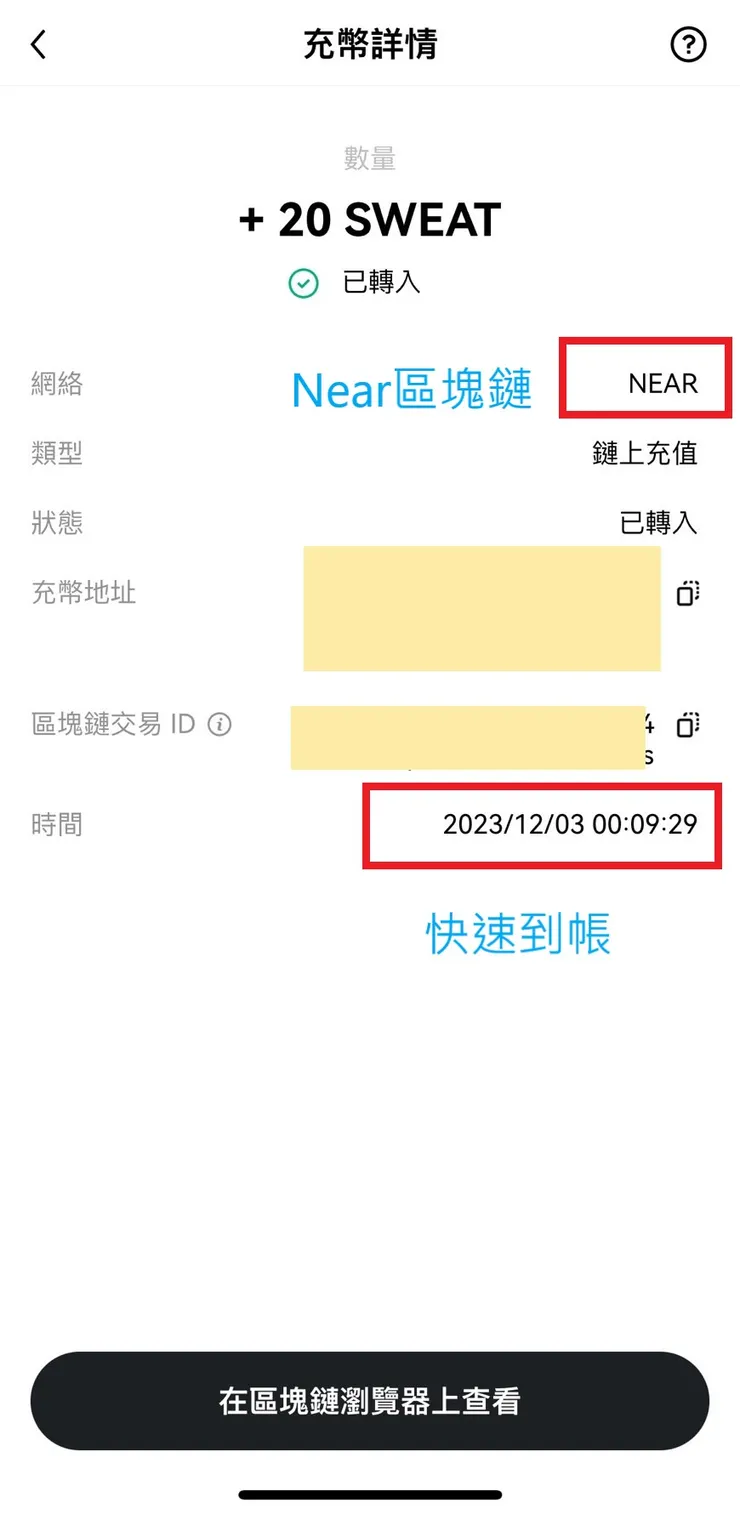View transaction on the blockchain explorer
This screenshot has height=1515, width=740.
click(369, 1401)
